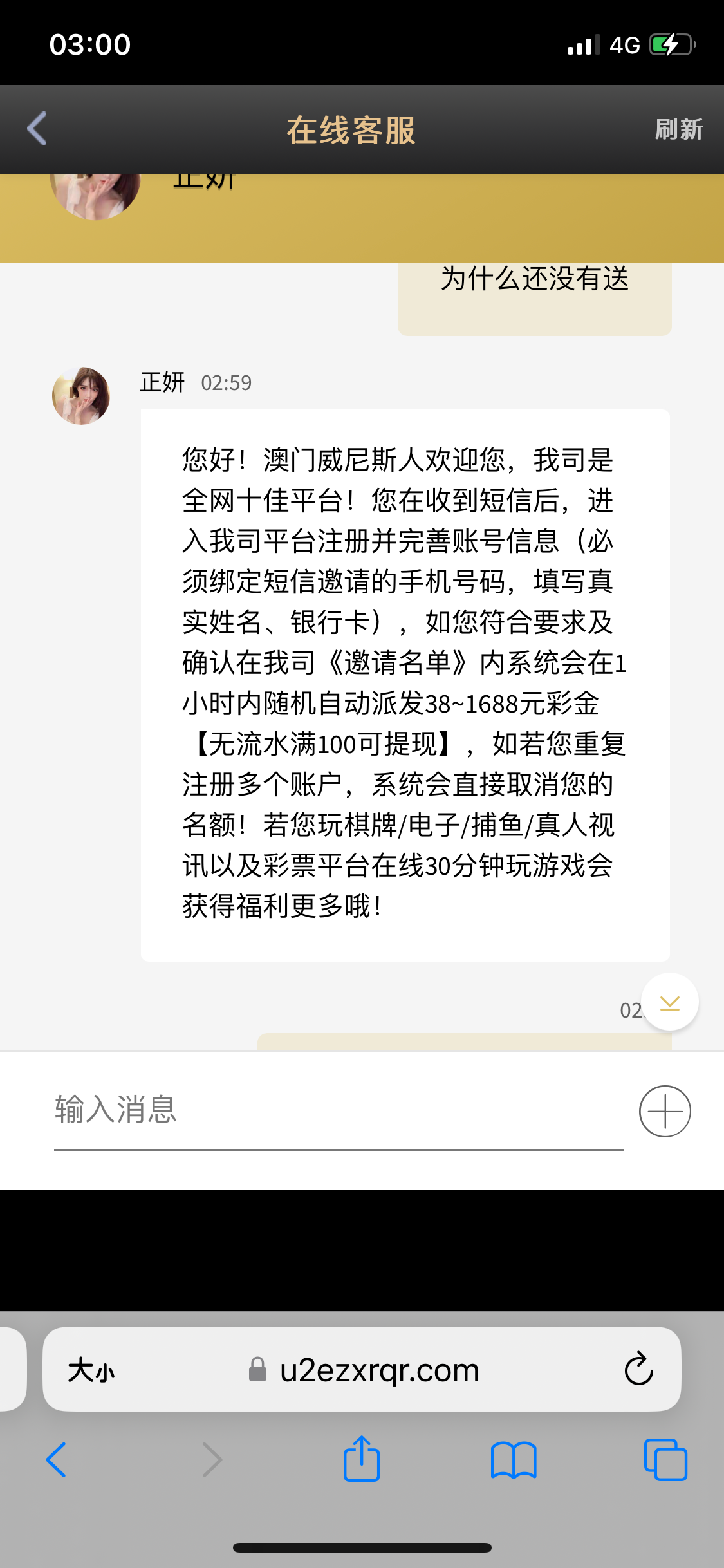Select the 在线客服 title bar
Viewport: 724px width, 1568px height.
351,130
